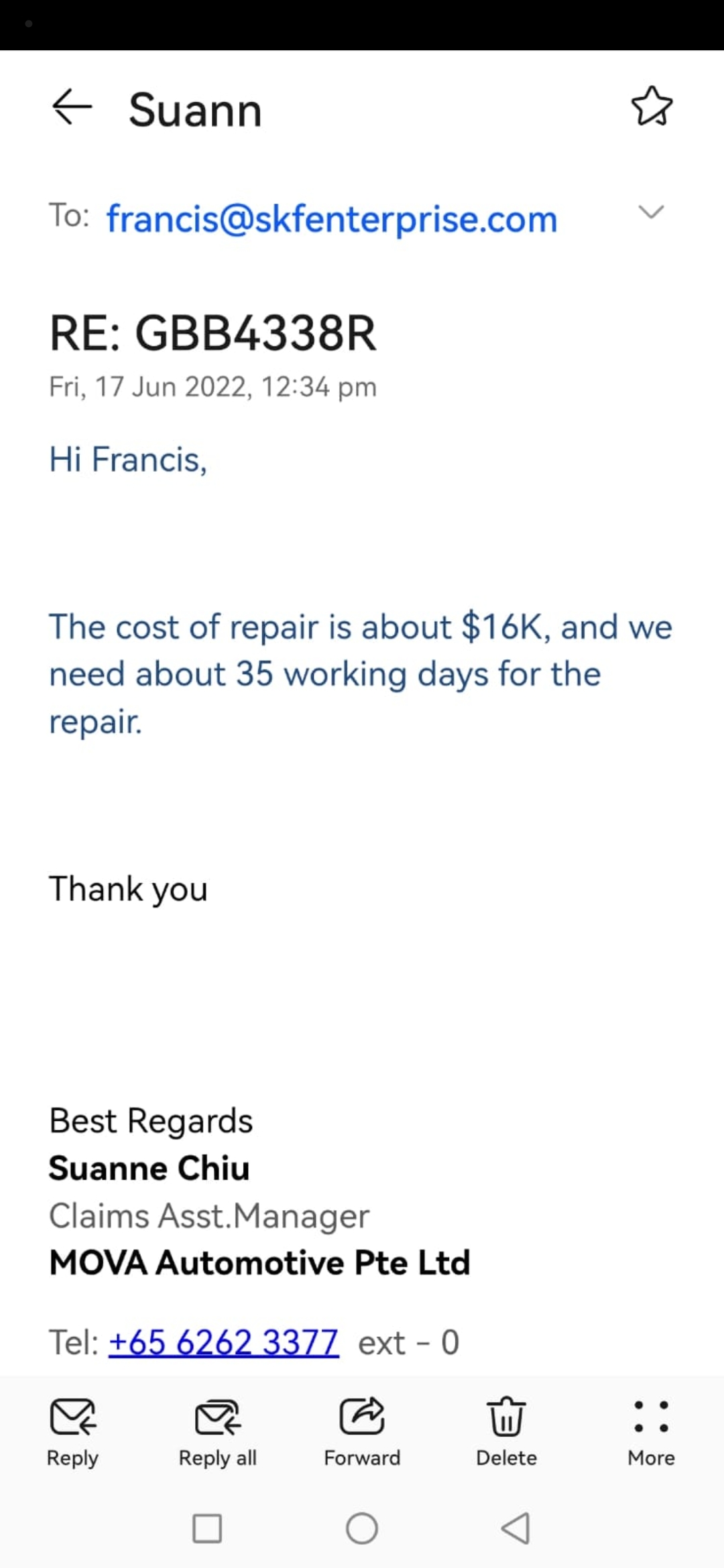Tap the system home button
Screen dimensions: 724x1568
[x=362, y=1528]
